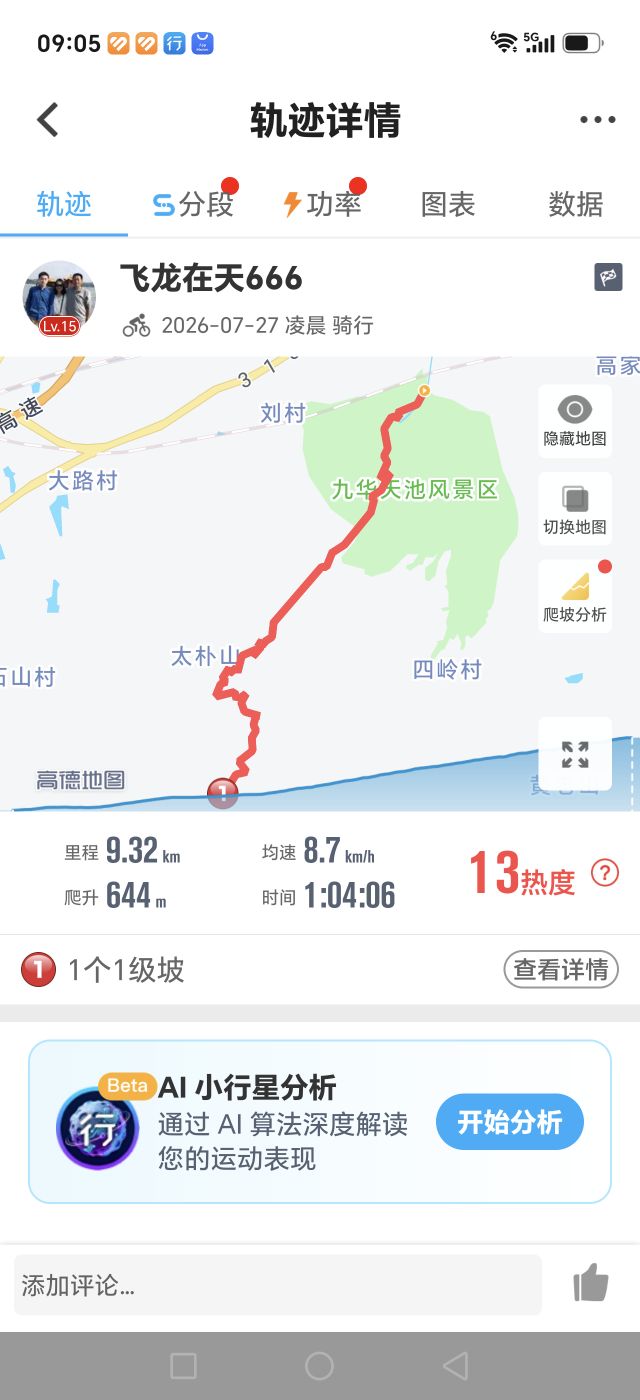This screenshot has height=1400, width=640.
Task: Open 爬坡分析 climb analysis
Action: tap(575, 596)
